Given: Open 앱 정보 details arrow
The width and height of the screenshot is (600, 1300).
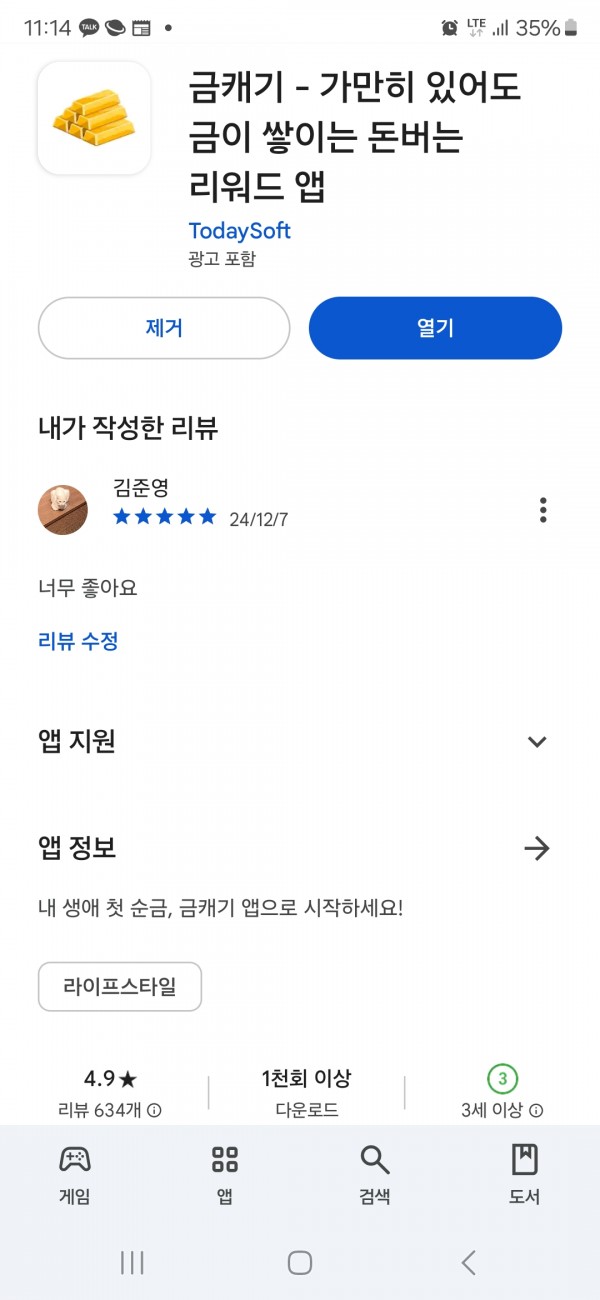Looking at the screenshot, I should tap(537, 849).
